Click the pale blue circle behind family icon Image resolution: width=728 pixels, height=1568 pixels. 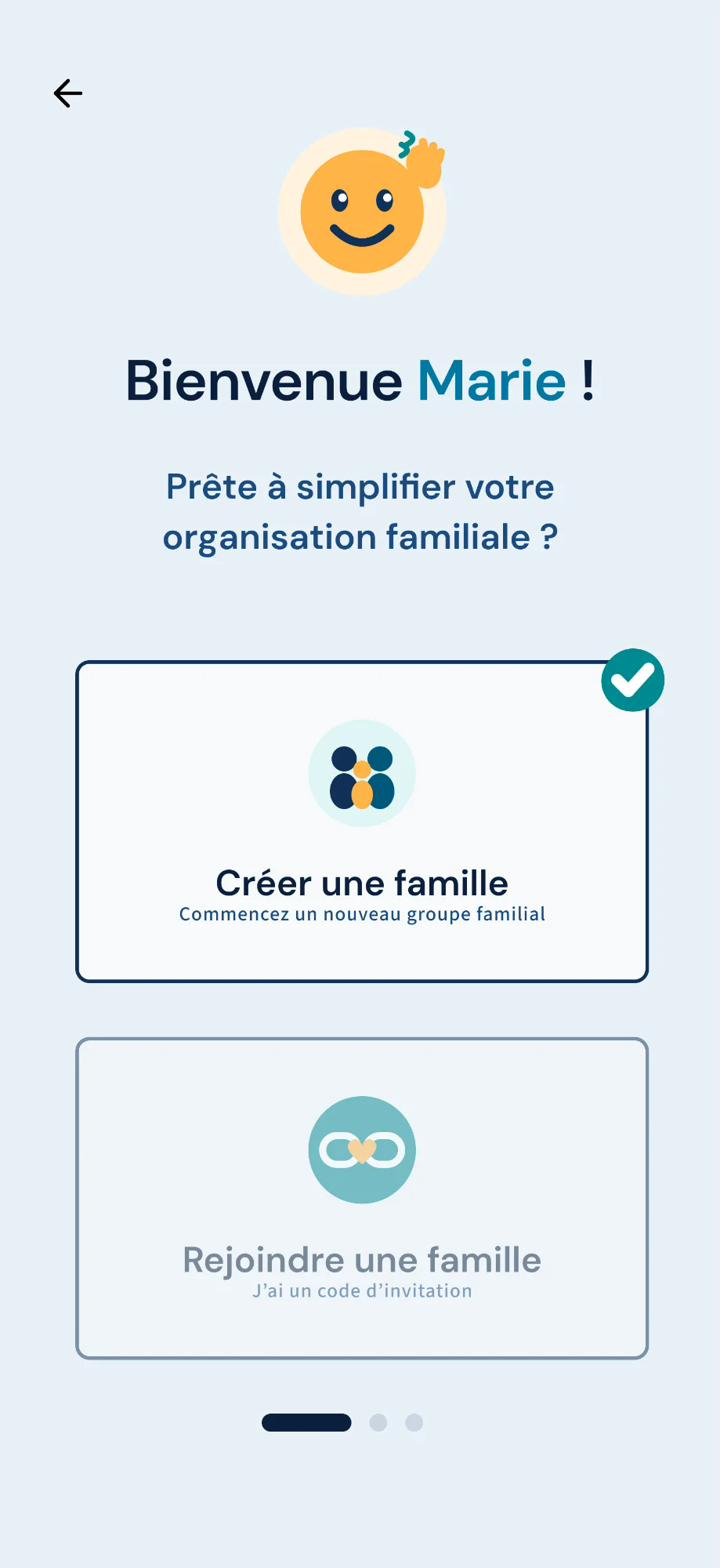point(362,773)
